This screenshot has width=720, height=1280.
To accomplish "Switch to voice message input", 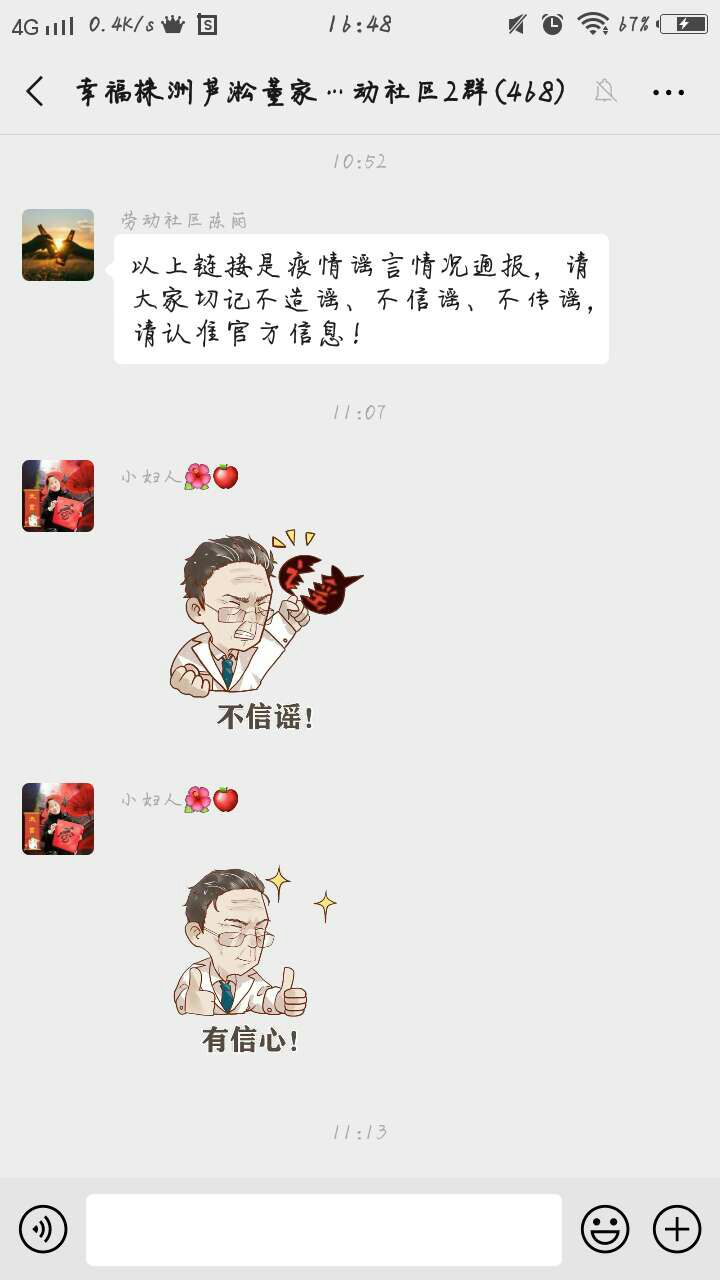I will pos(43,1229).
